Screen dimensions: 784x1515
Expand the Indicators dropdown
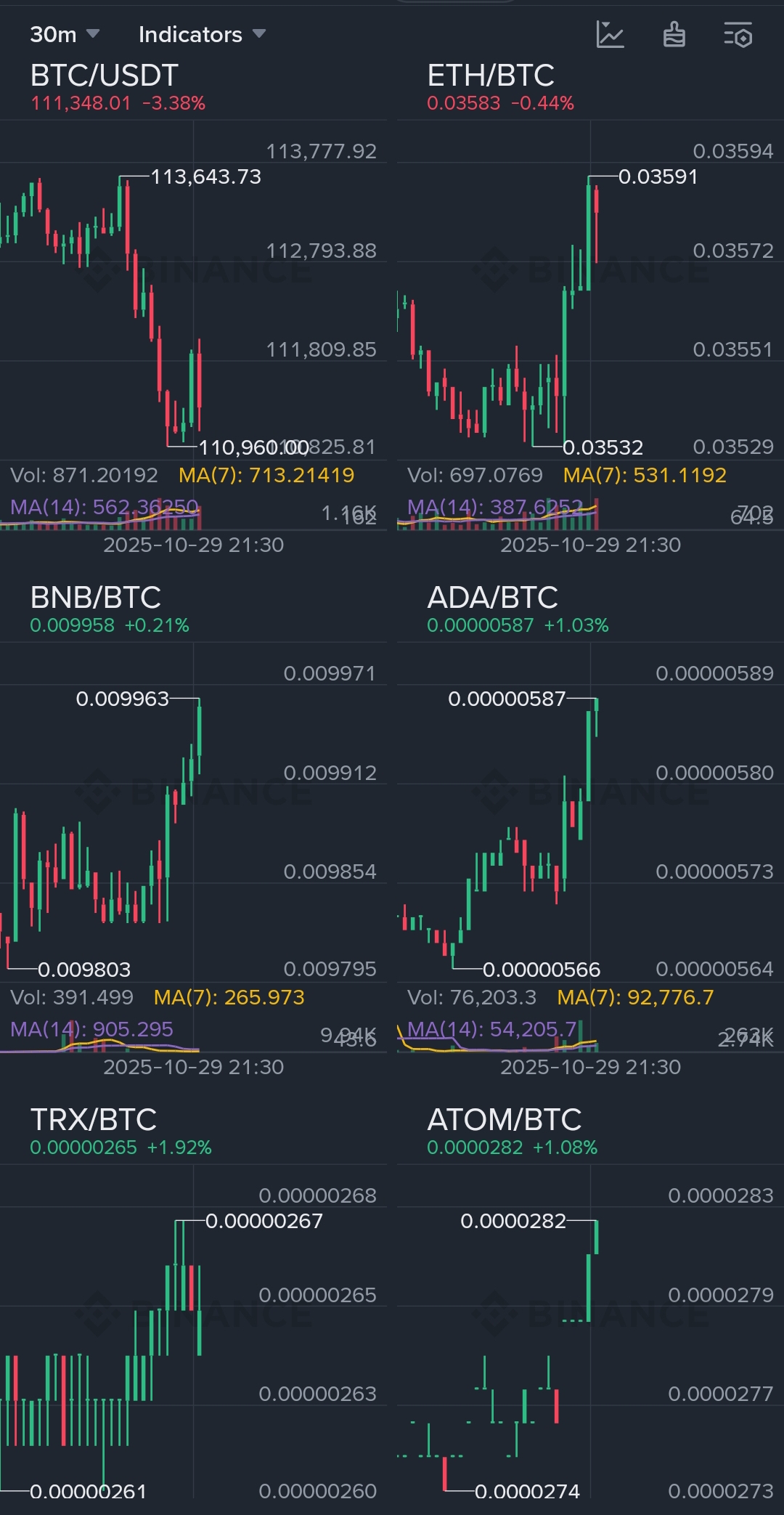click(202, 34)
